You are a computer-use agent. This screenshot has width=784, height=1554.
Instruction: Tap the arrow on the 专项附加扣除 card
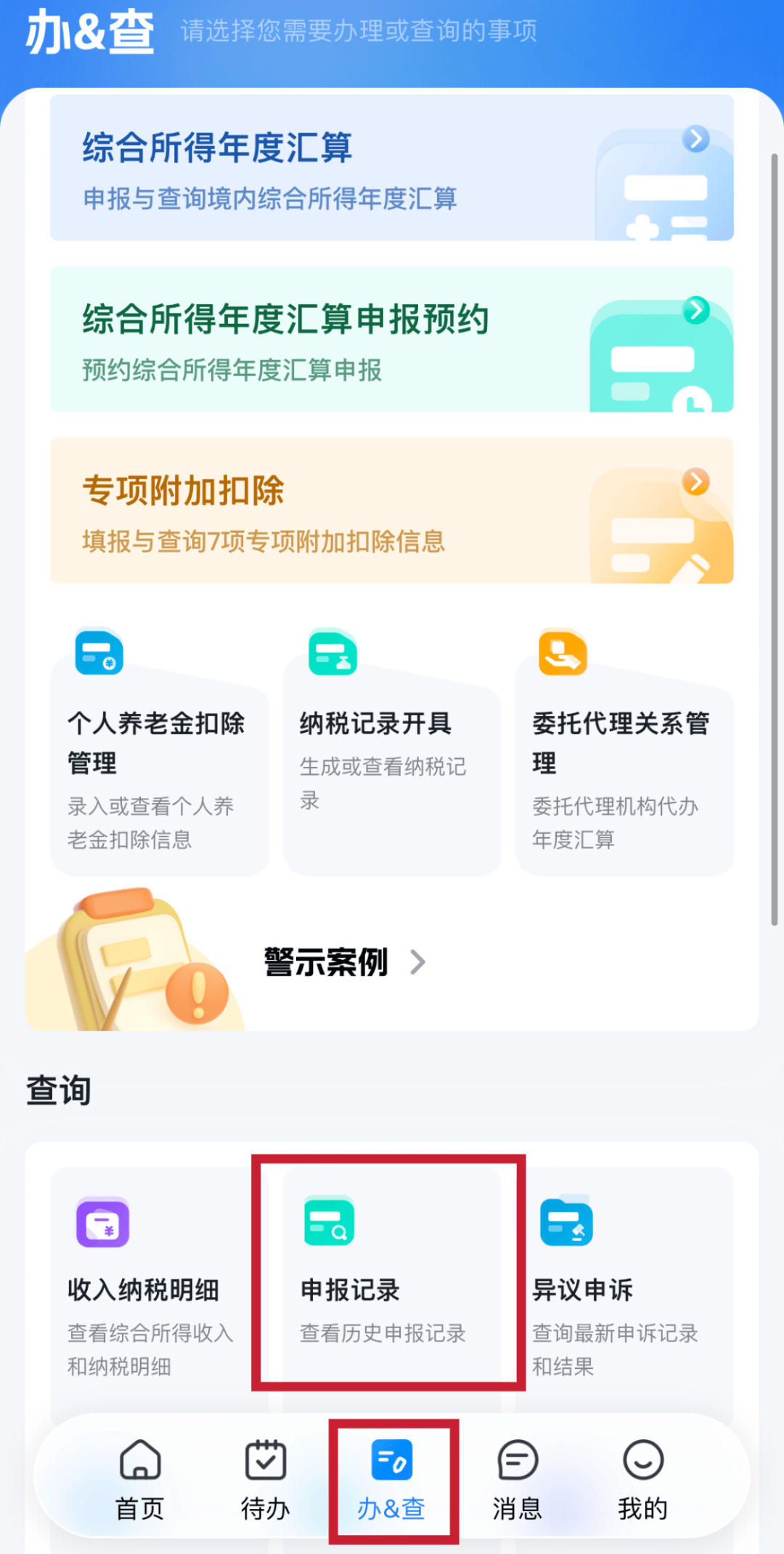click(x=695, y=481)
